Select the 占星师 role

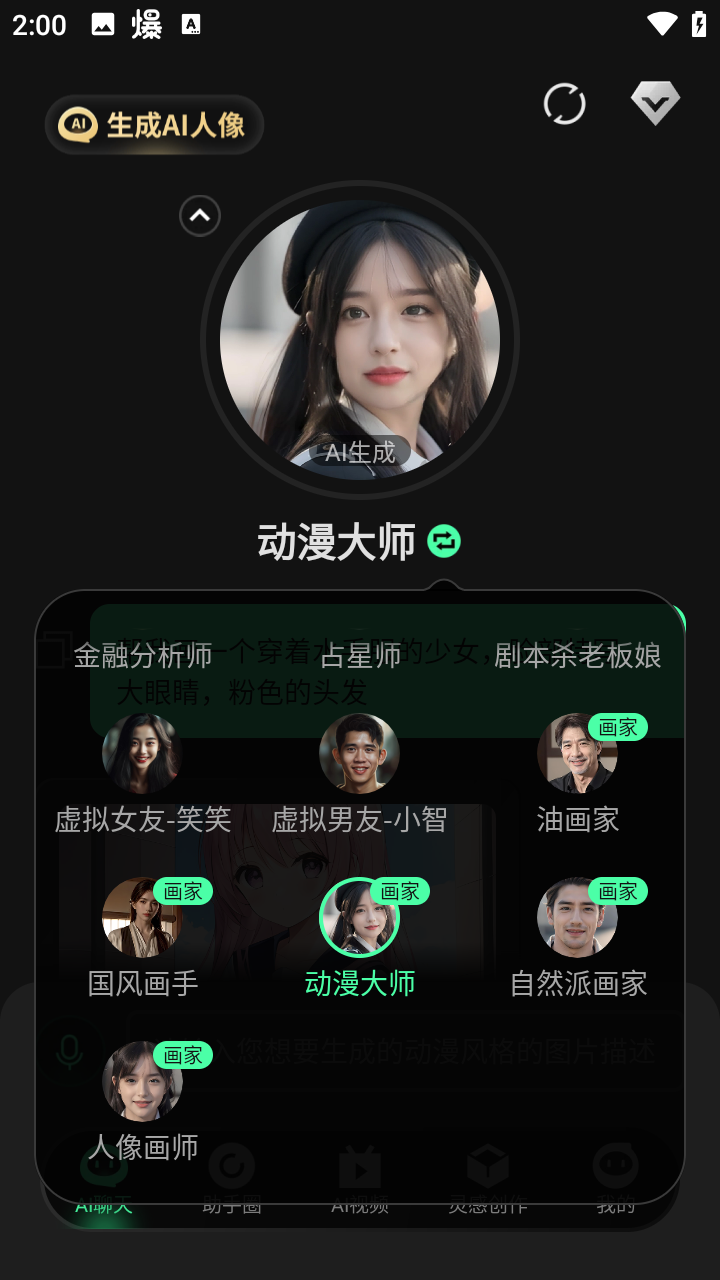360,656
